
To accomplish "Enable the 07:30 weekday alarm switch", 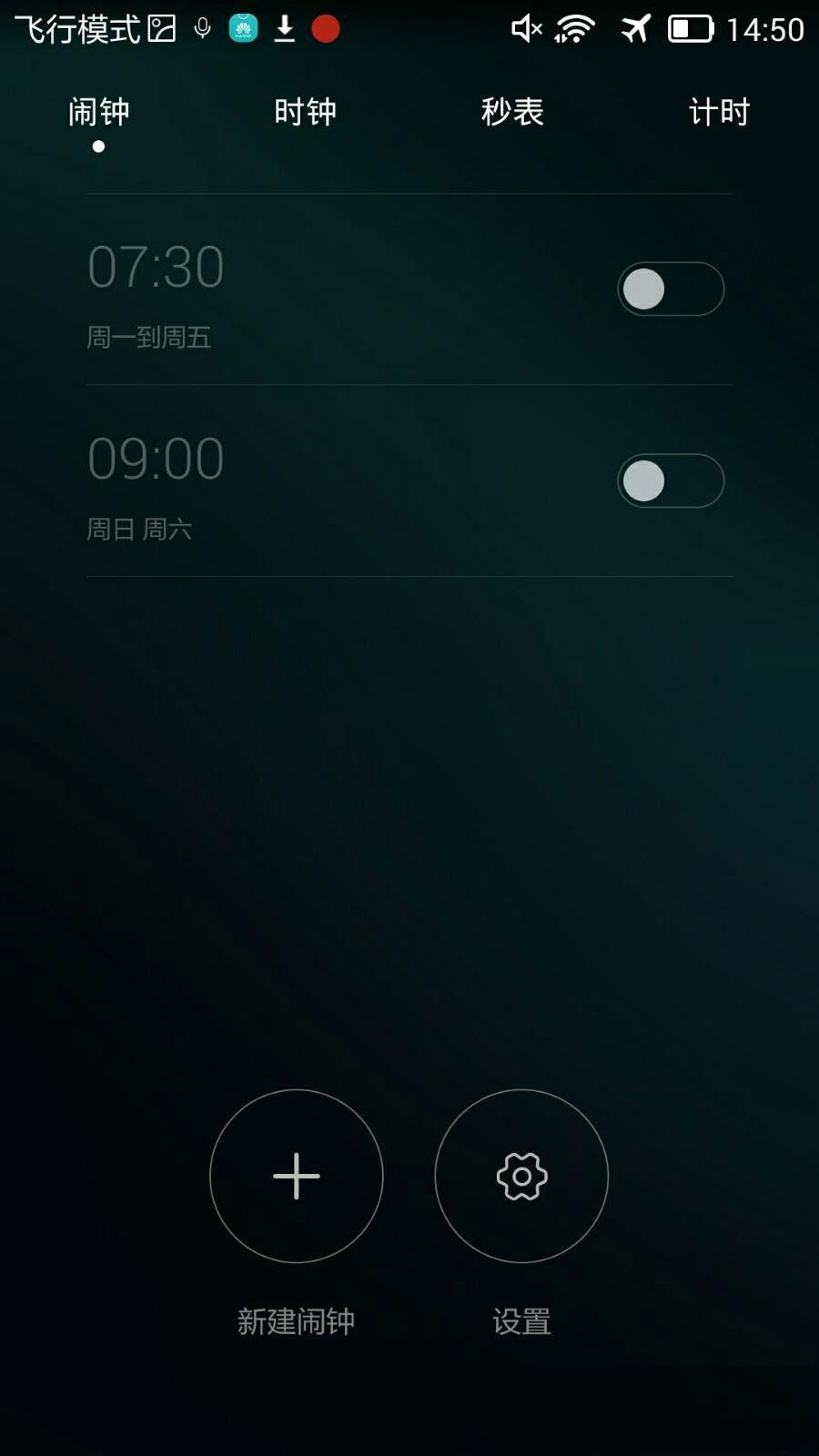I will (x=671, y=289).
